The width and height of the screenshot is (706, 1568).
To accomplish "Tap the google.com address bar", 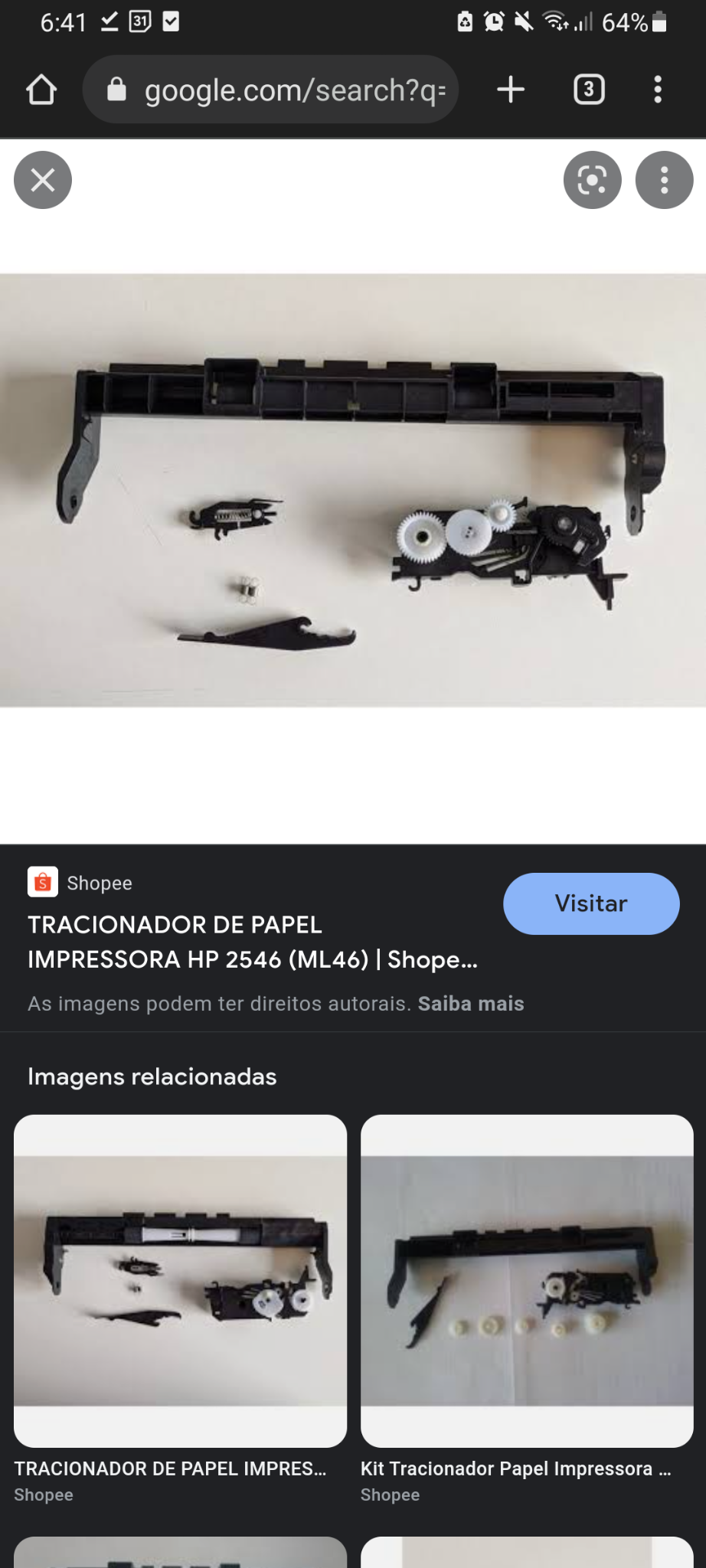I will (270, 90).
